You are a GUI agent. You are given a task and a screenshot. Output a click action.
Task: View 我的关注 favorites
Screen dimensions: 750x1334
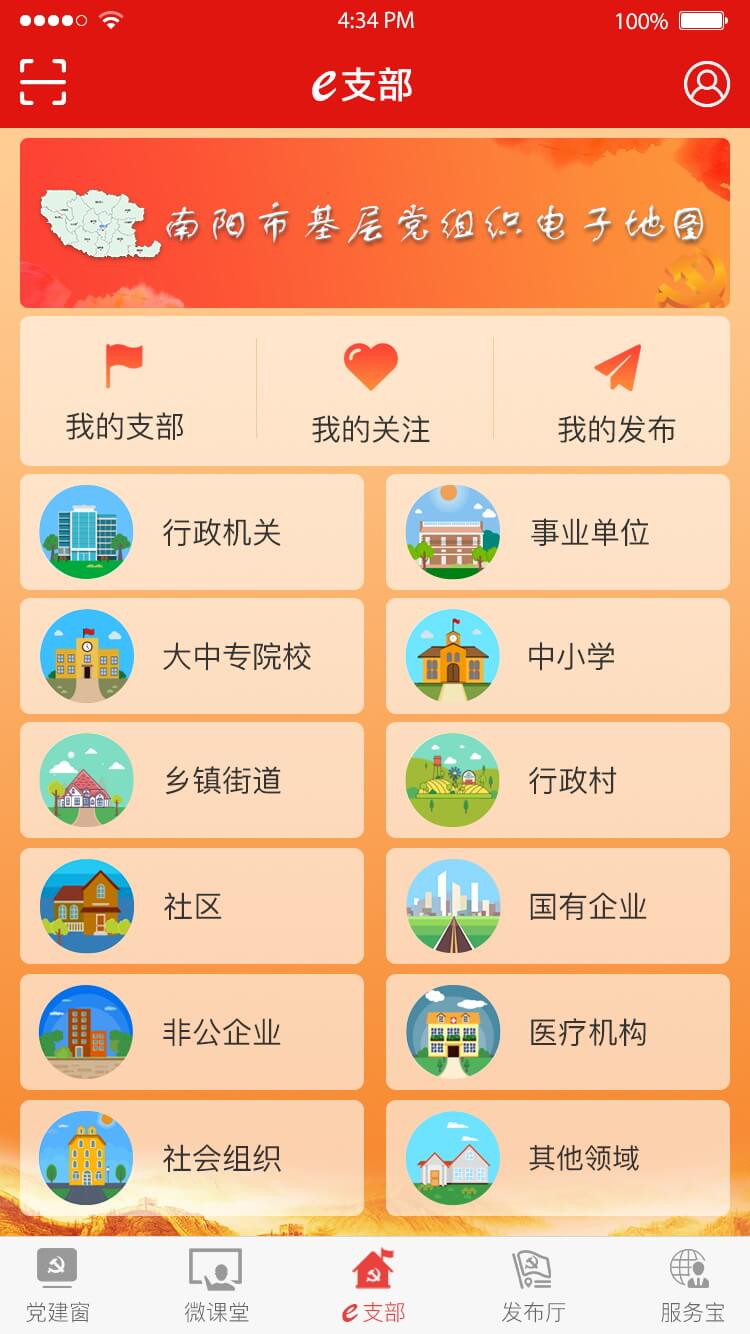pos(371,393)
